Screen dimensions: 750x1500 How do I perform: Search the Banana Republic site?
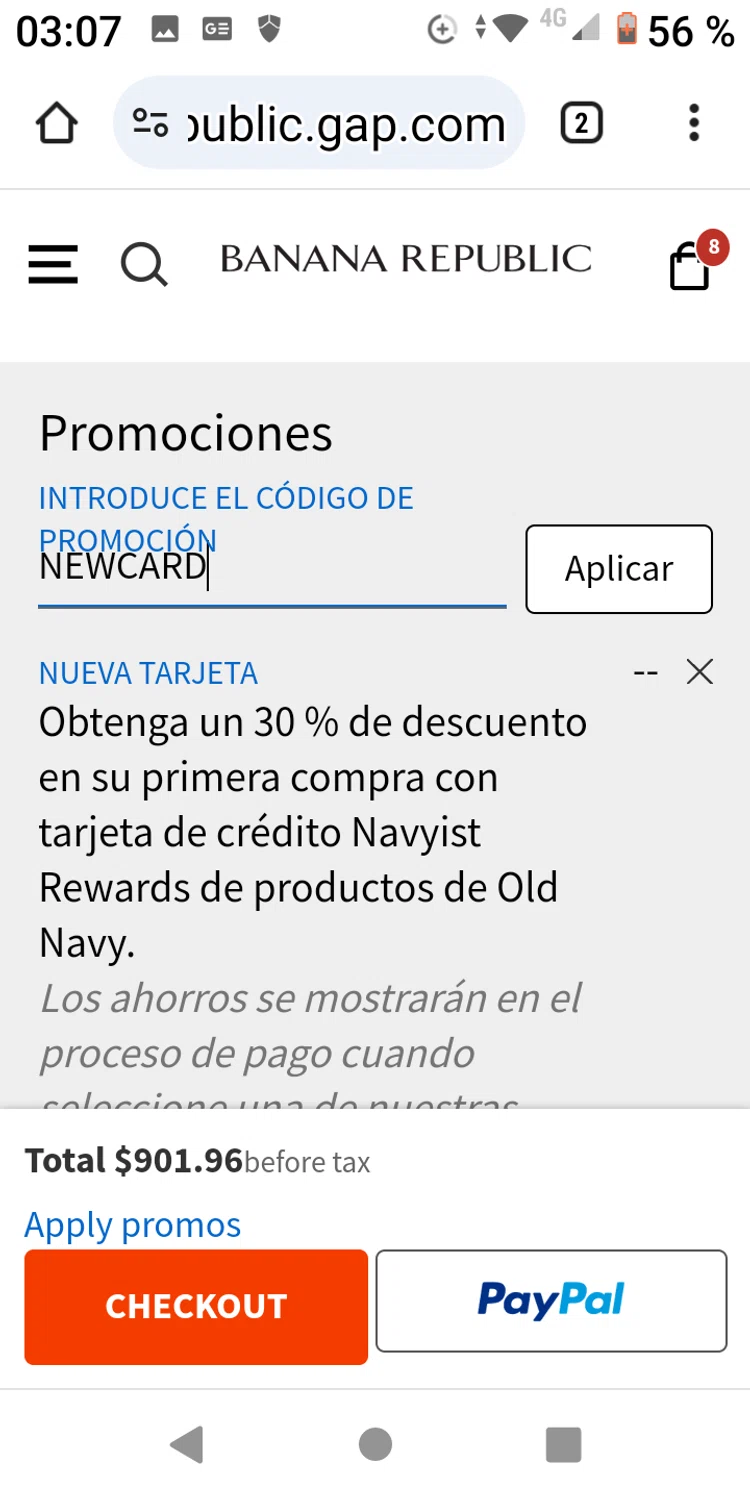click(144, 265)
